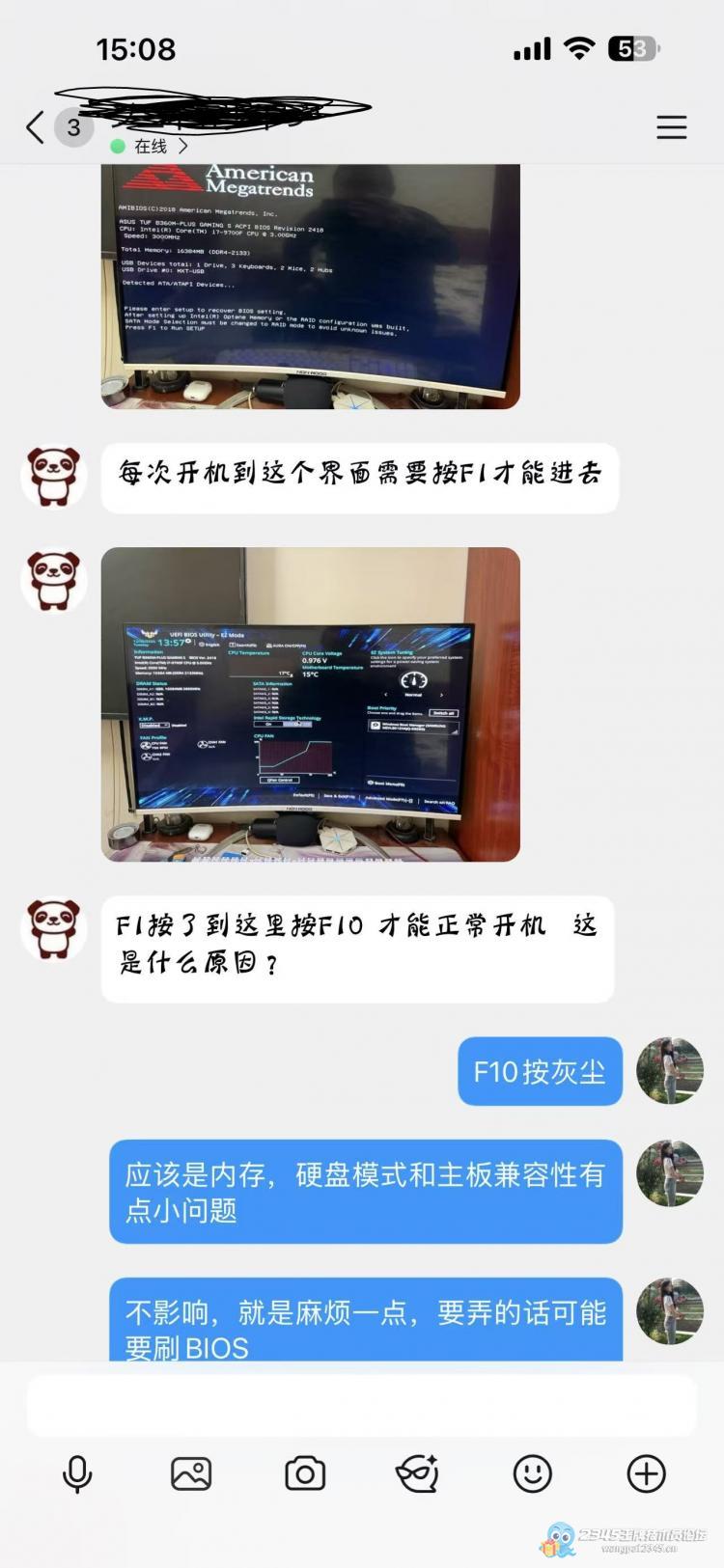Start voice input with the microphone icon
Screen dimensions: 724x1568
(x=77, y=1473)
